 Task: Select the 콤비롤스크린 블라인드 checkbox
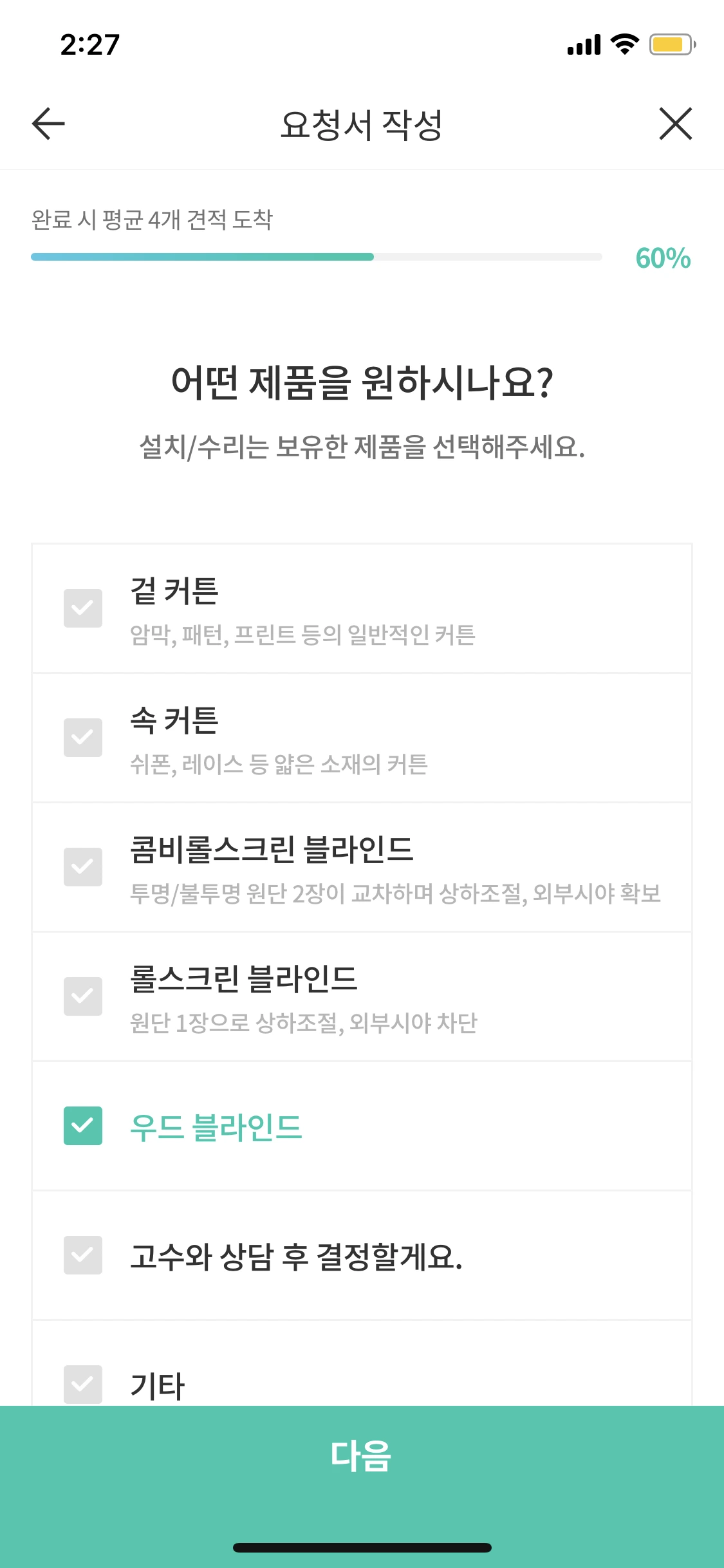tap(83, 867)
